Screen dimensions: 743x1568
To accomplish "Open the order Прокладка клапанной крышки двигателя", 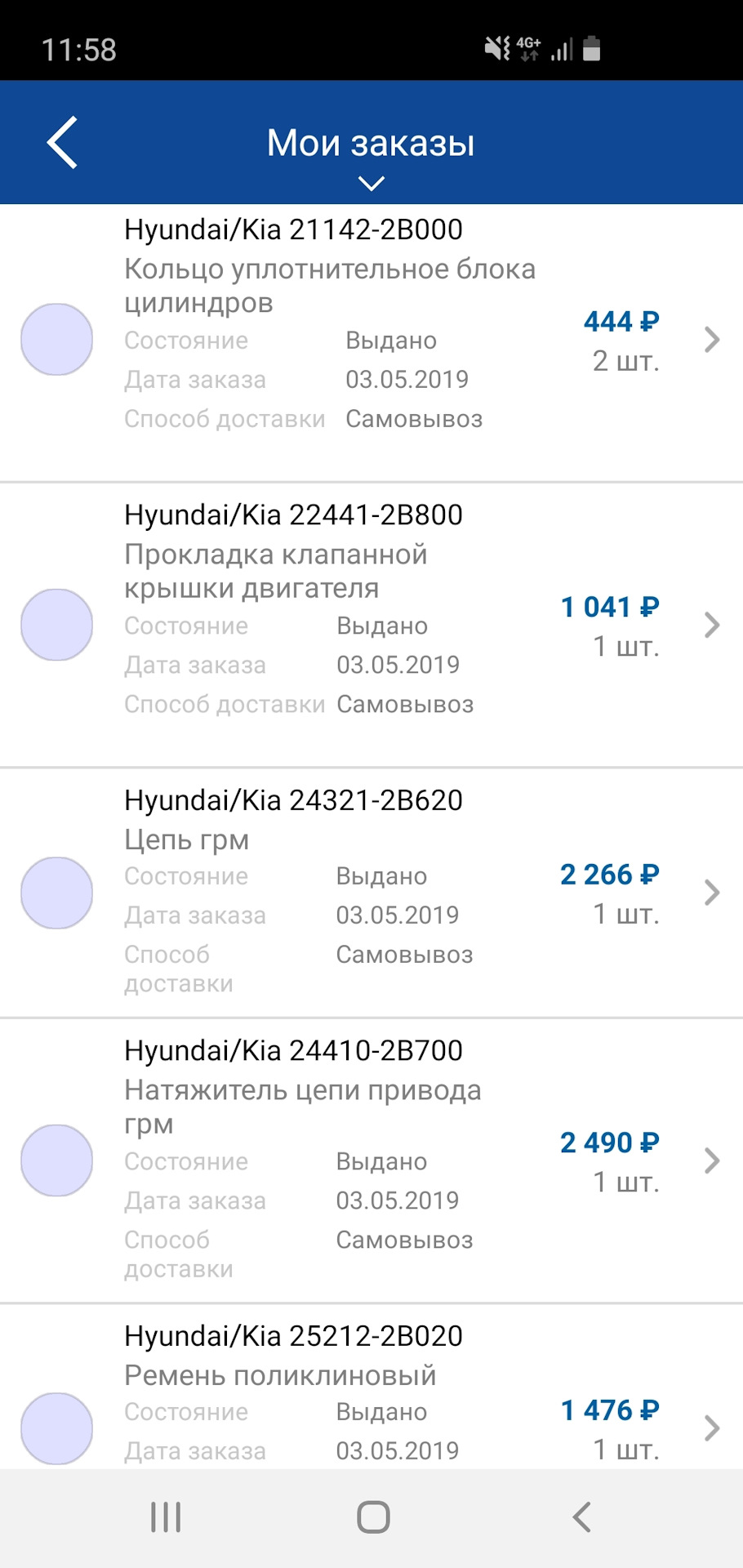I will click(x=711, y=625).
